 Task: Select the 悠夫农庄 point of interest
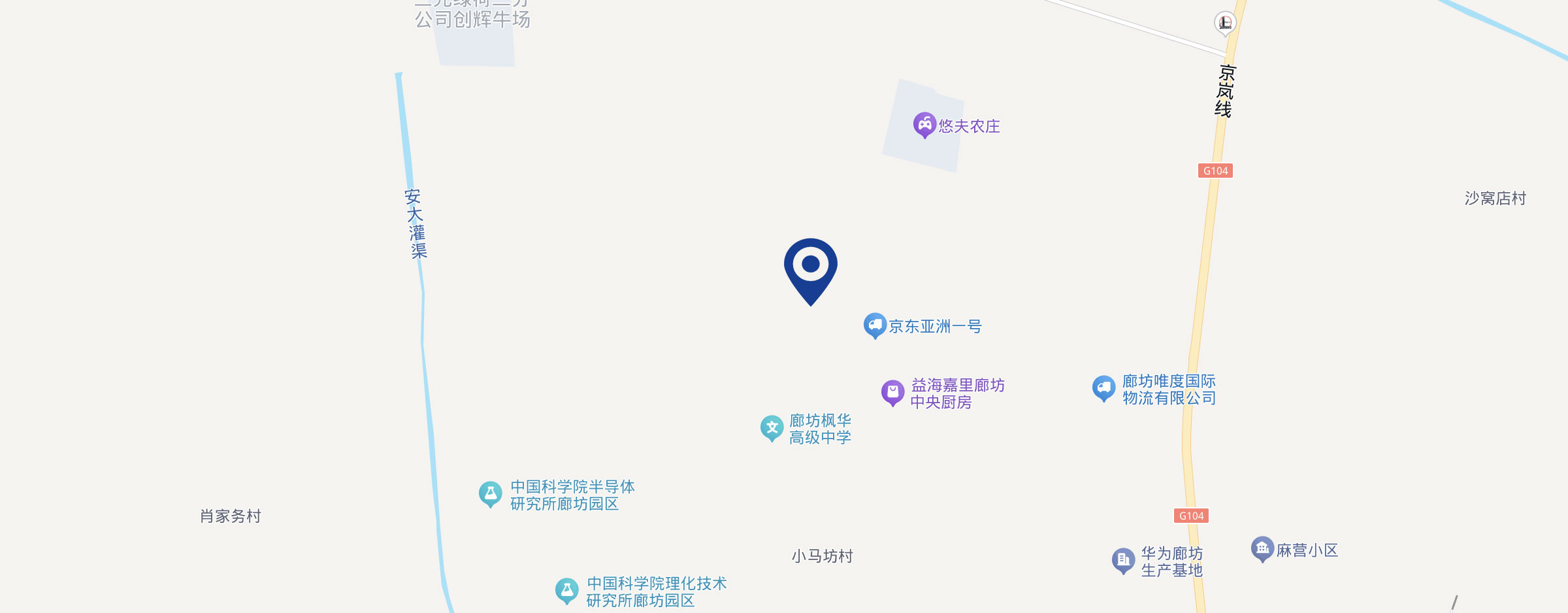[924, 124]
